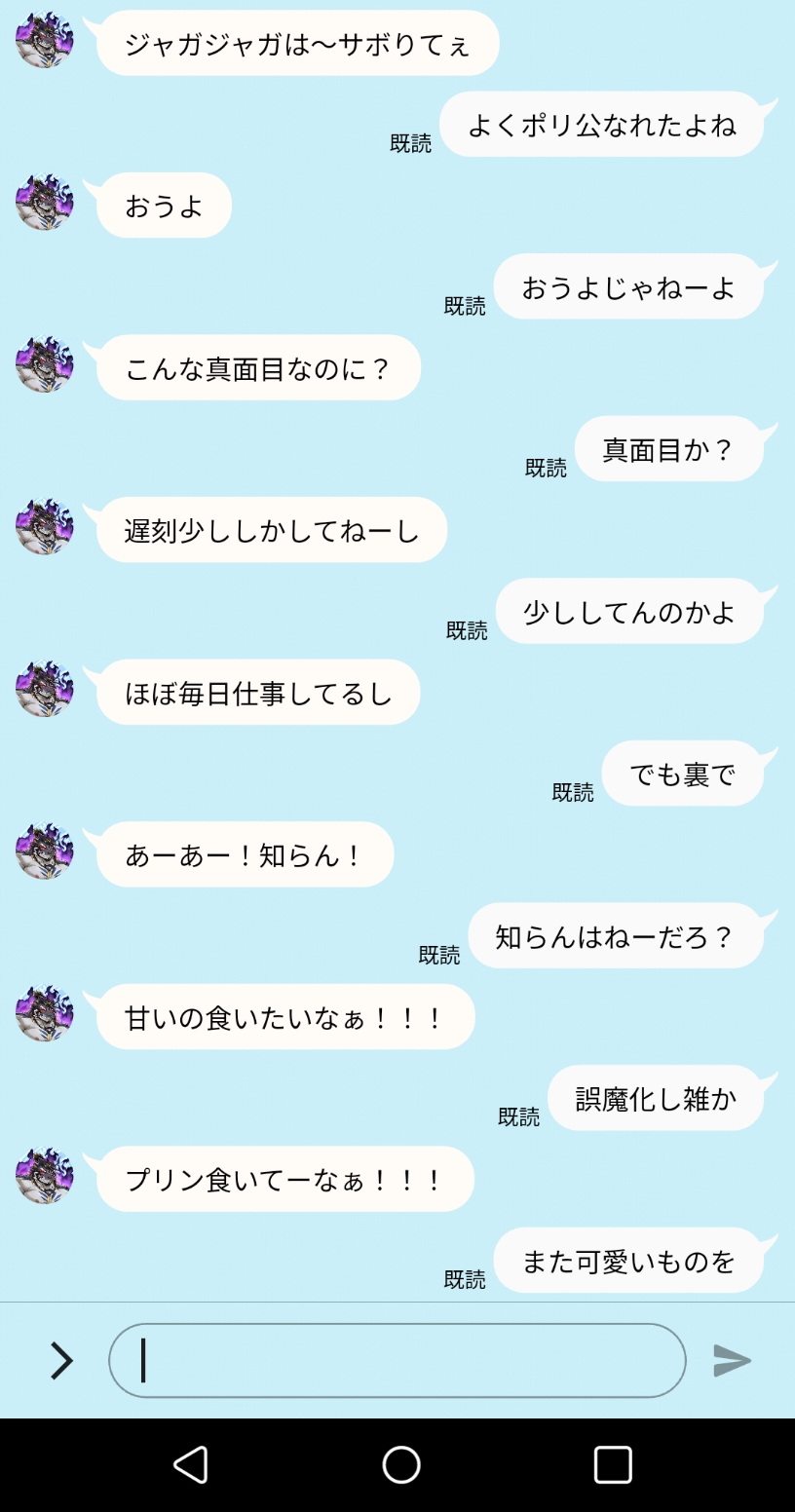The width and height of the screenshot is (795, 1512).
Task: Open the recent apps overview
Action: tap(613, 1464)
